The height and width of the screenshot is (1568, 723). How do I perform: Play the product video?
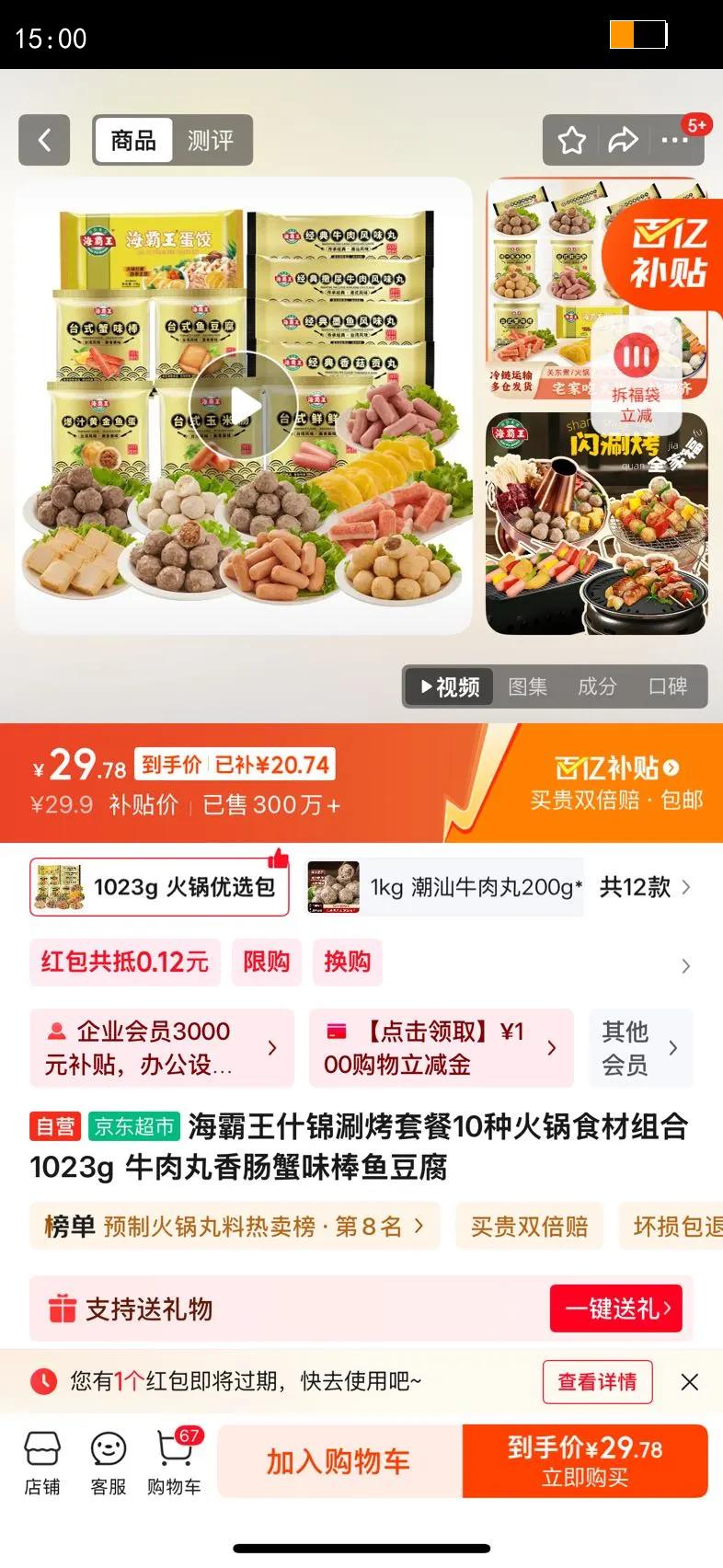click(244, 405)
